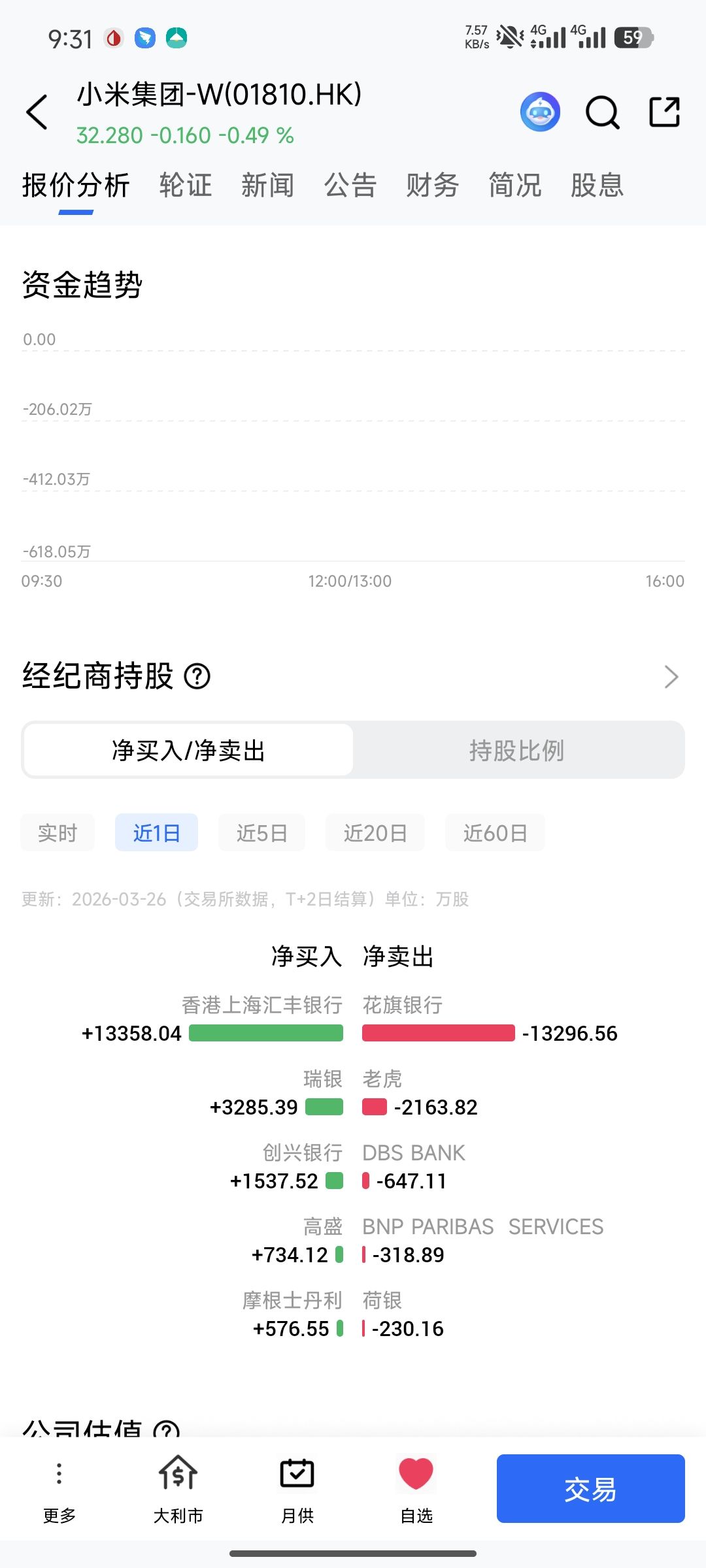View the 财务 tab
The width and height of the screenshot is (706, 1568).
click(x=433, y=186)
